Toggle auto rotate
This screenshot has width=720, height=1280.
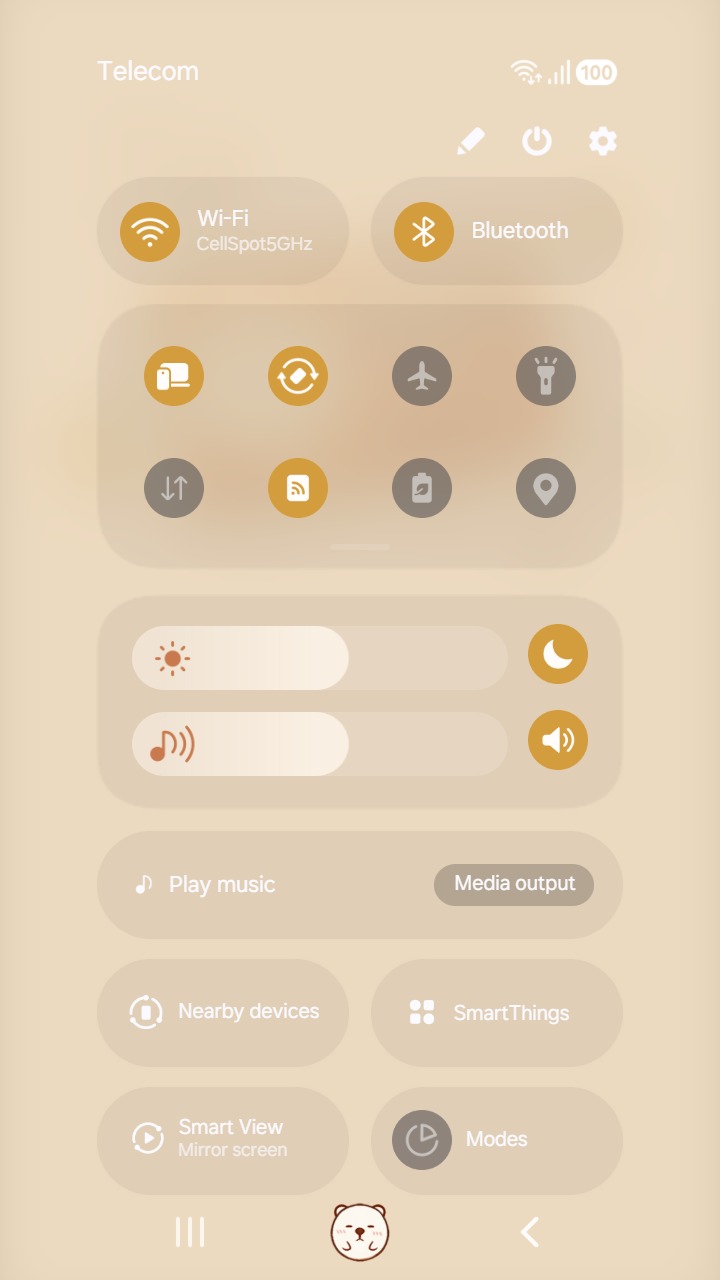tap(298, 376)
